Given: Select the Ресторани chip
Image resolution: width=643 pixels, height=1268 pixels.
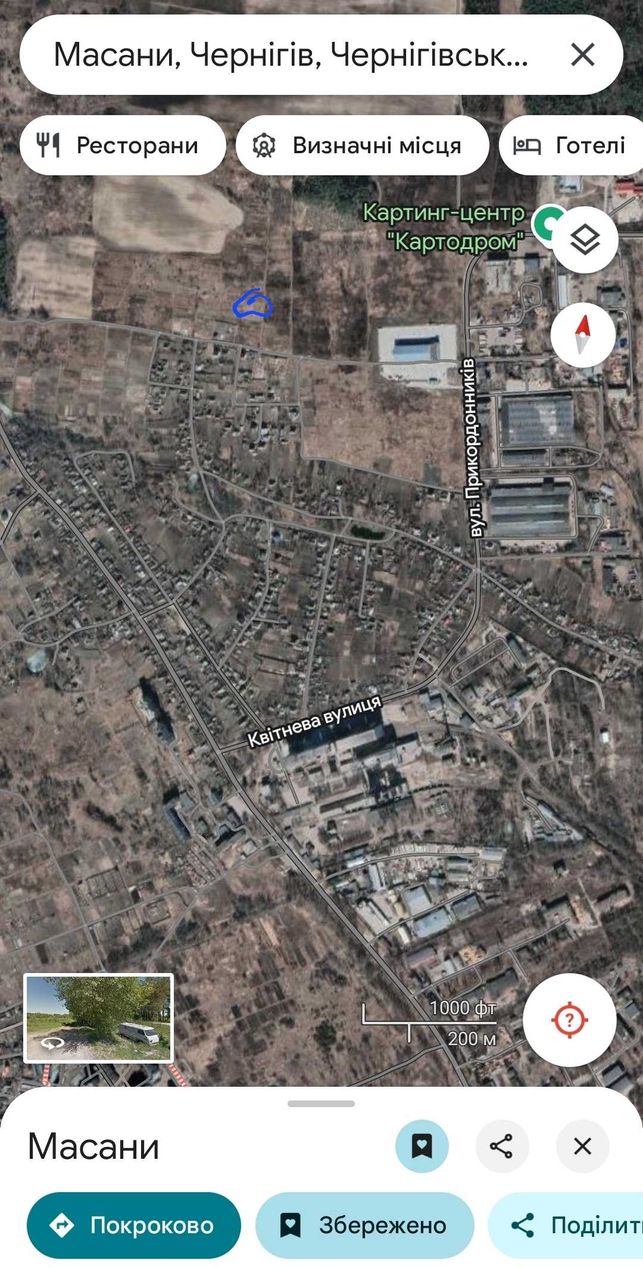Looking at the screenshot, I should 123,145.
